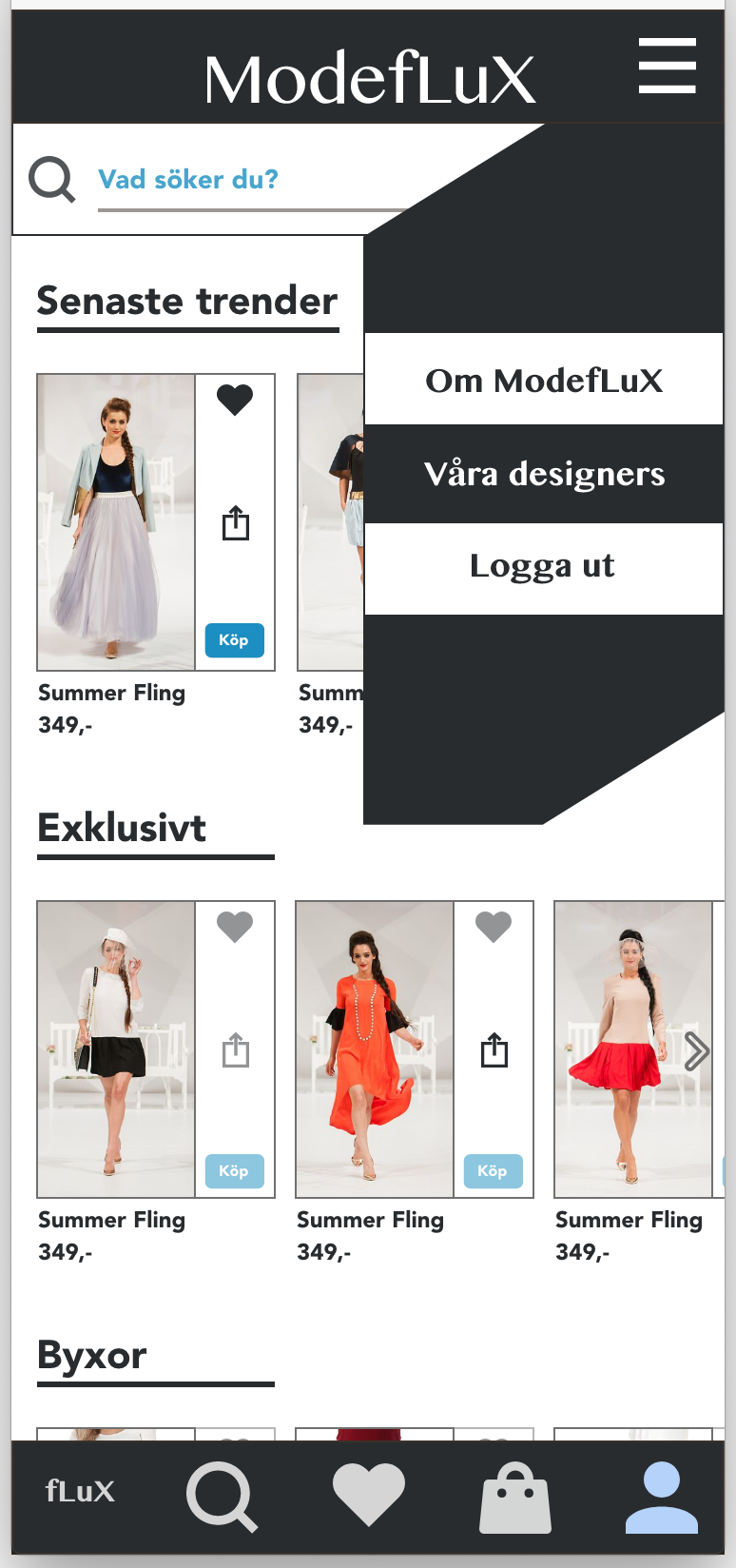736x1568 pixels.
Task: Tap the Vad söker du? search field
Action: [252, 180]
